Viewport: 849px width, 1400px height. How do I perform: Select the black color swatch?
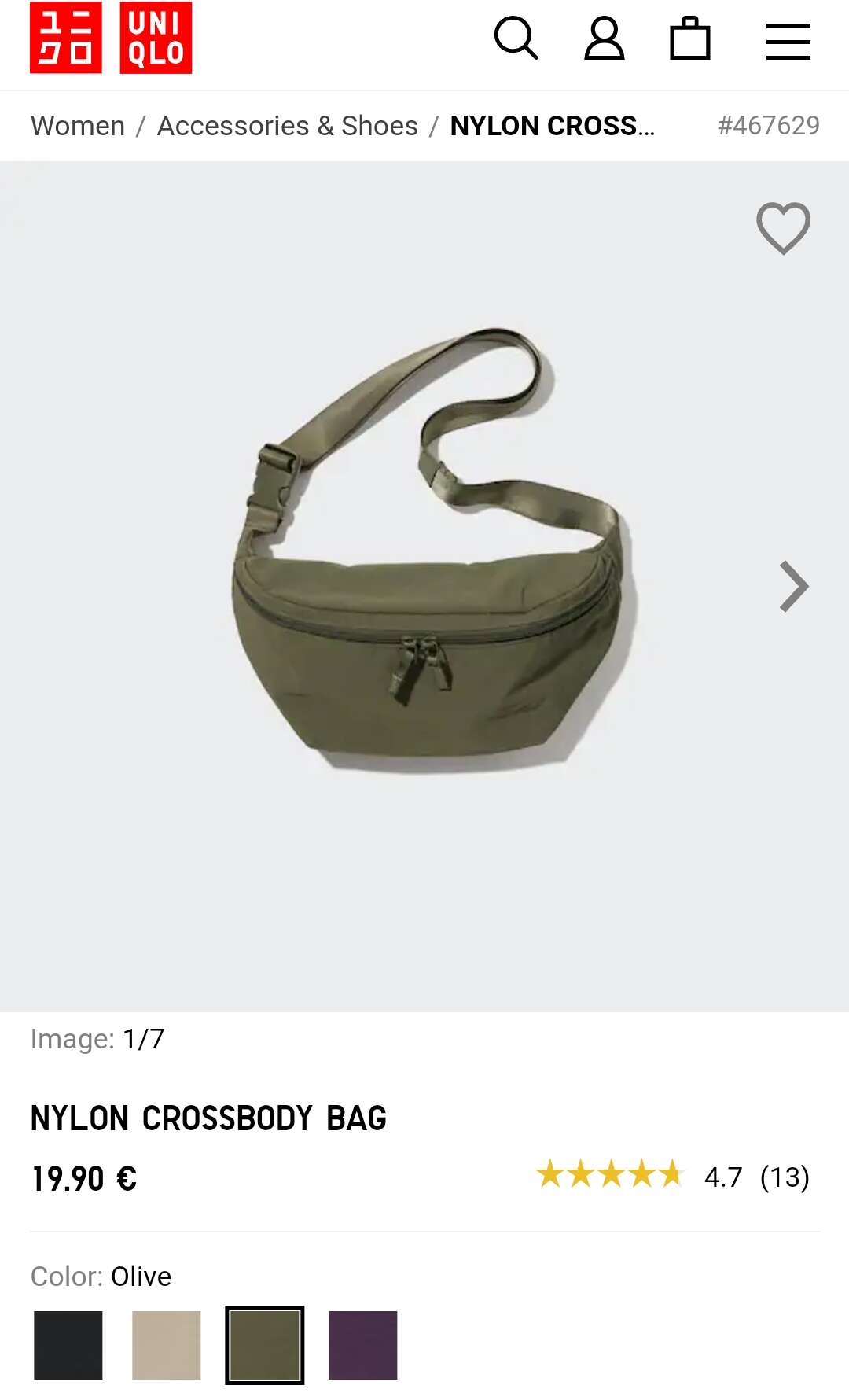click(x=68, y=1345)
